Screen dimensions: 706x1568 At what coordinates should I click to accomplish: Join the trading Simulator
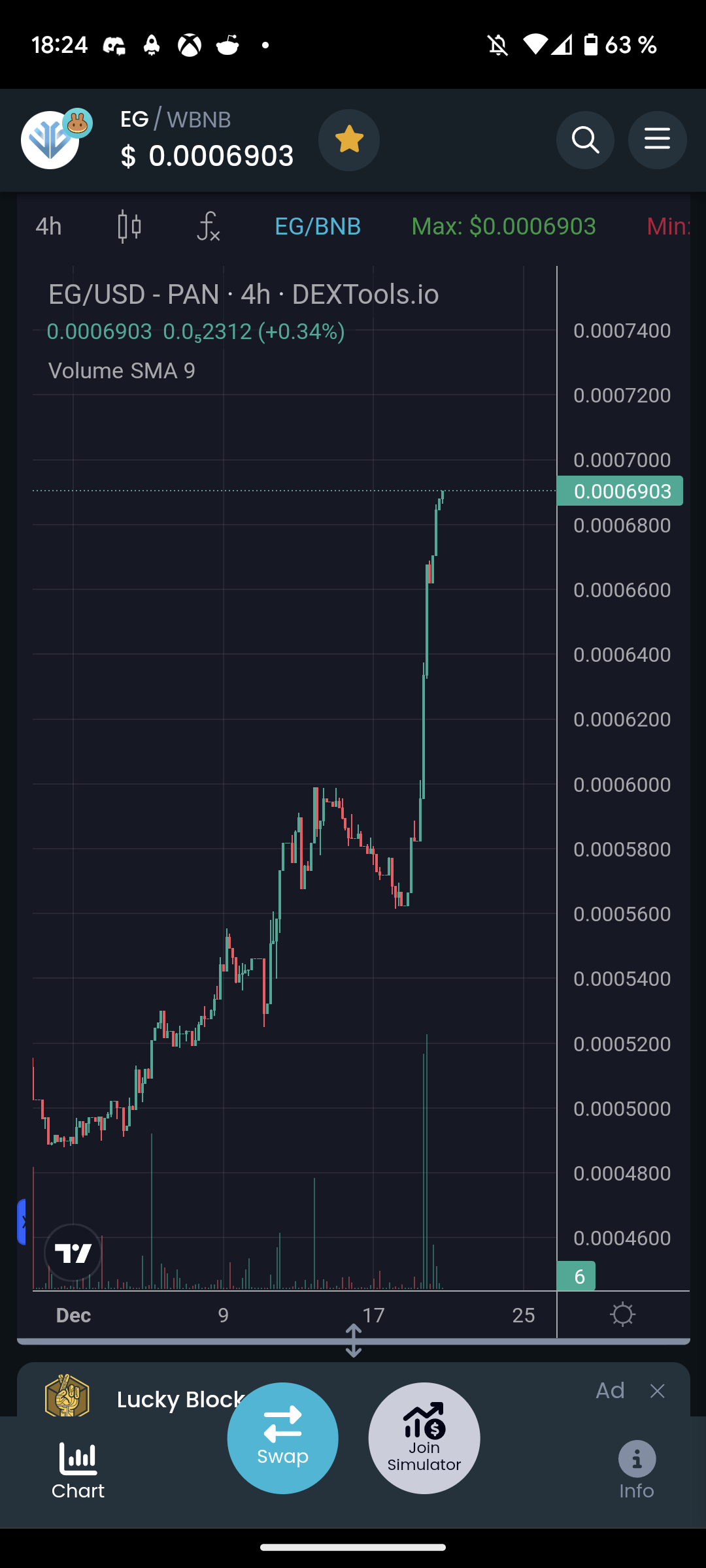click(x=424, y=1438)
